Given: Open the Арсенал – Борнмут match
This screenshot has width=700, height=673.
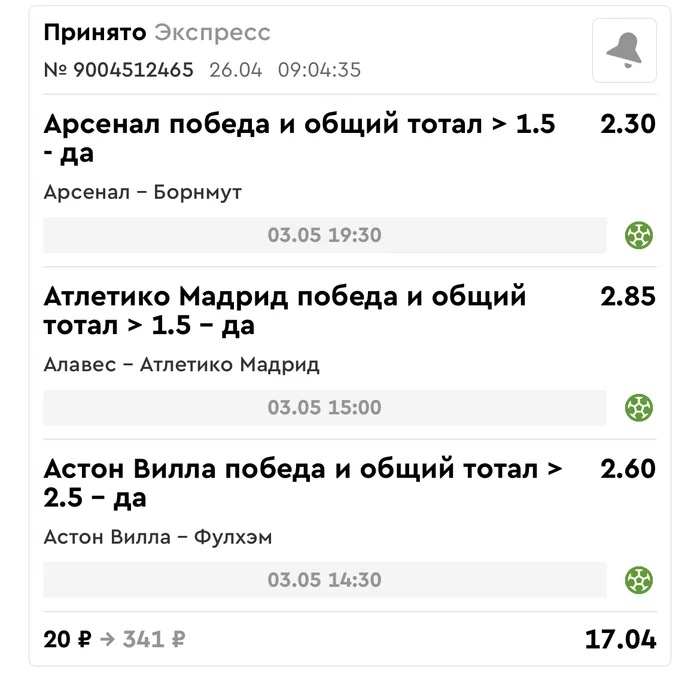Looking at the screenshot, I should 143,192.
